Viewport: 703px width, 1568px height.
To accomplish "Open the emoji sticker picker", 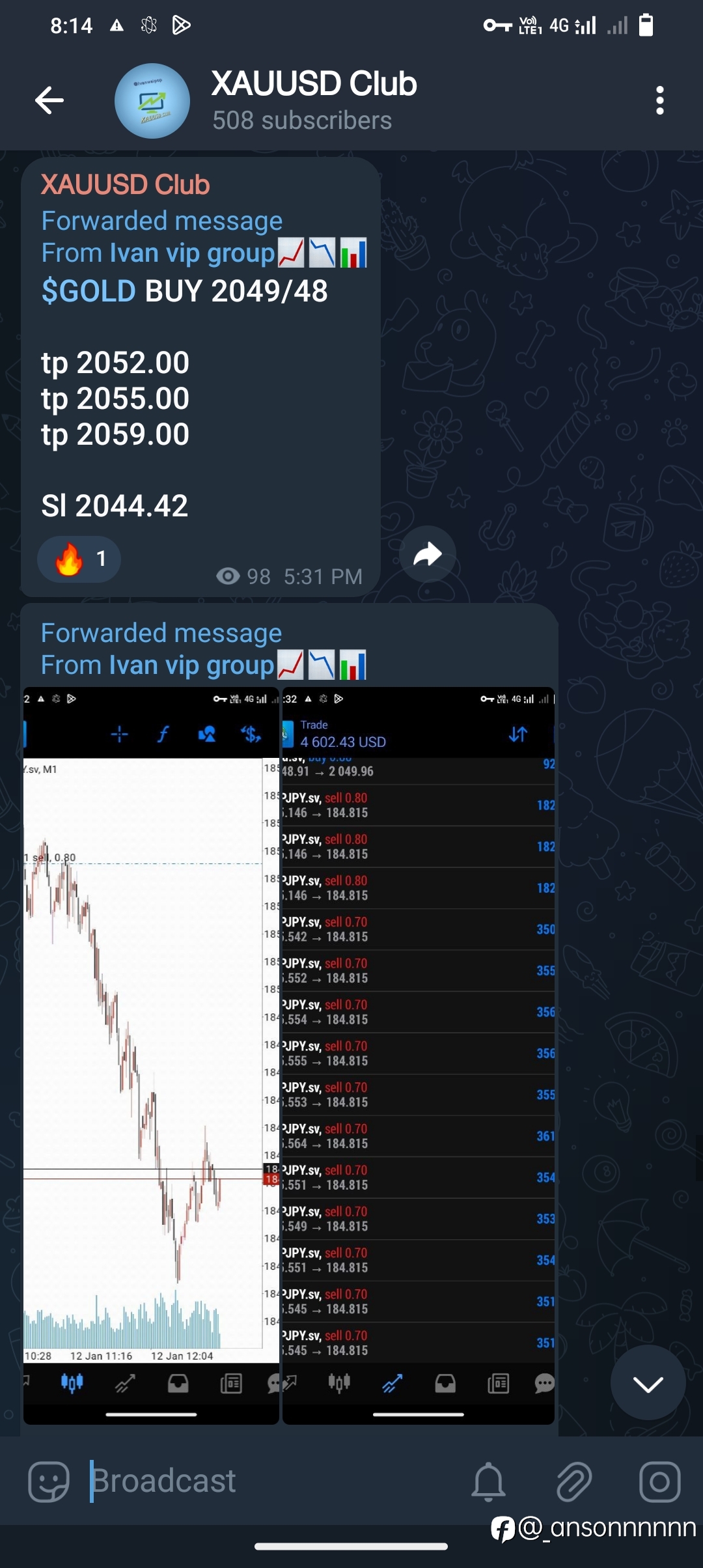I will tap(49, 1481).
